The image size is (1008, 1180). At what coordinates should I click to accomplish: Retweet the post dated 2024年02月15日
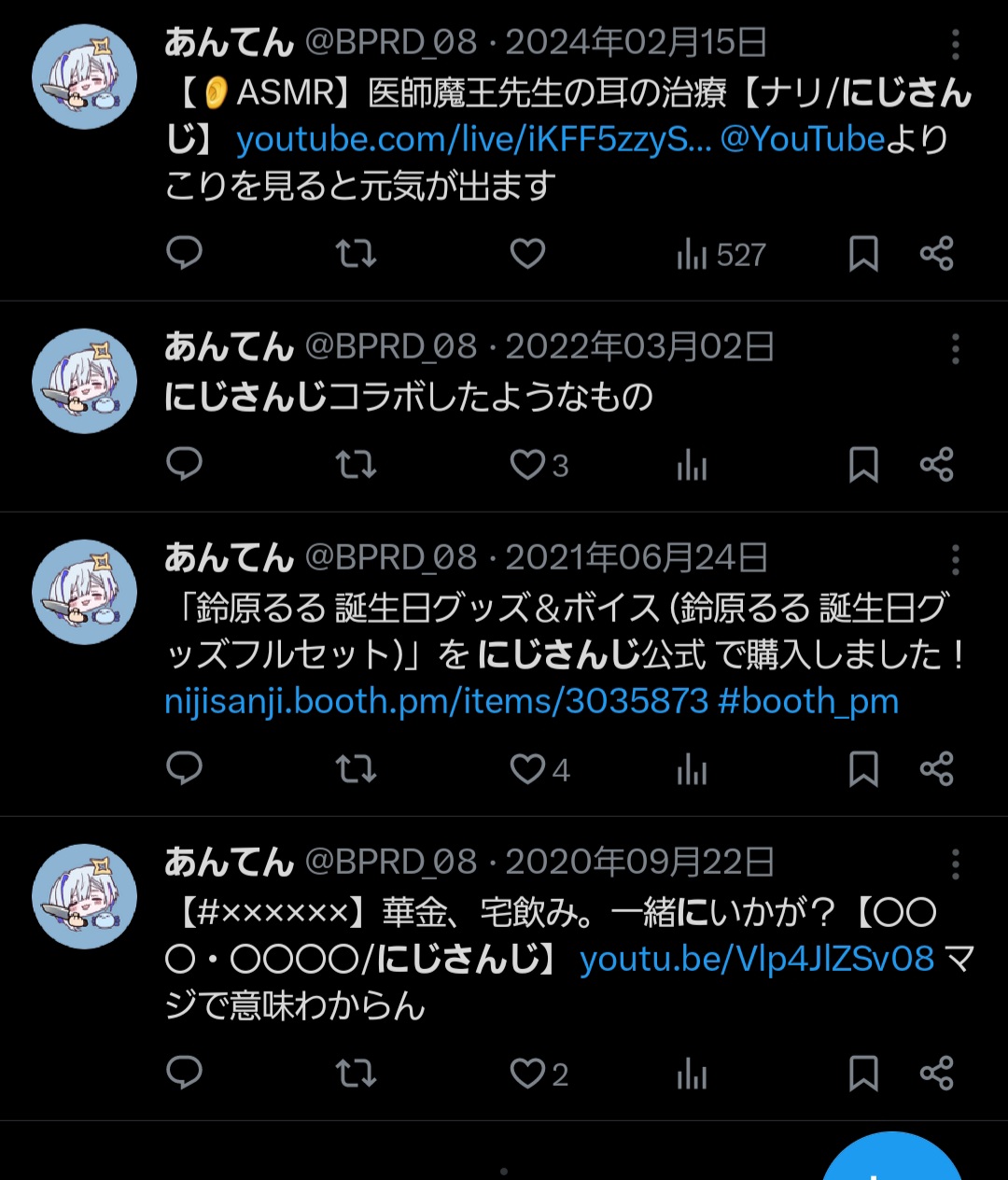[x=356, y=254]
